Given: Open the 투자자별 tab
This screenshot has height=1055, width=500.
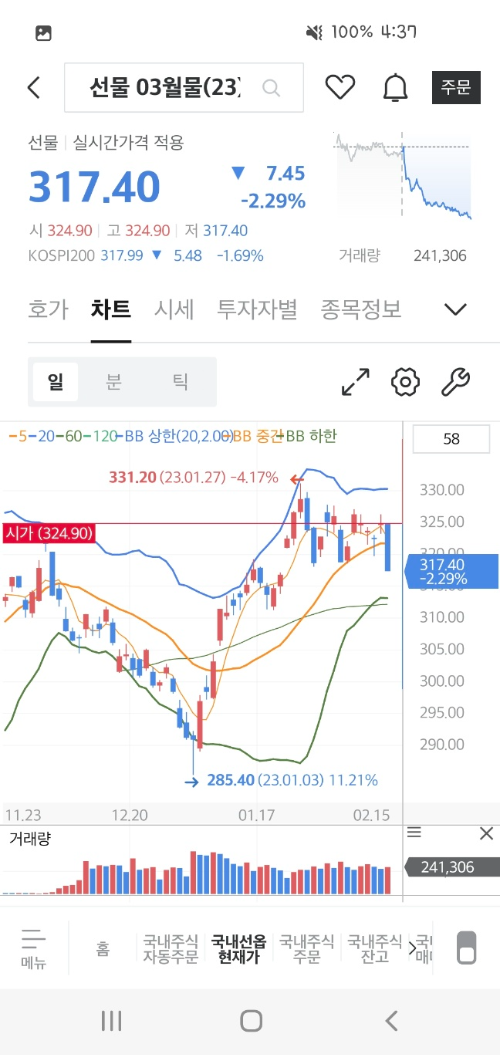Looking at the screenshot, I should pyautogui.click(x=257, y=310).
